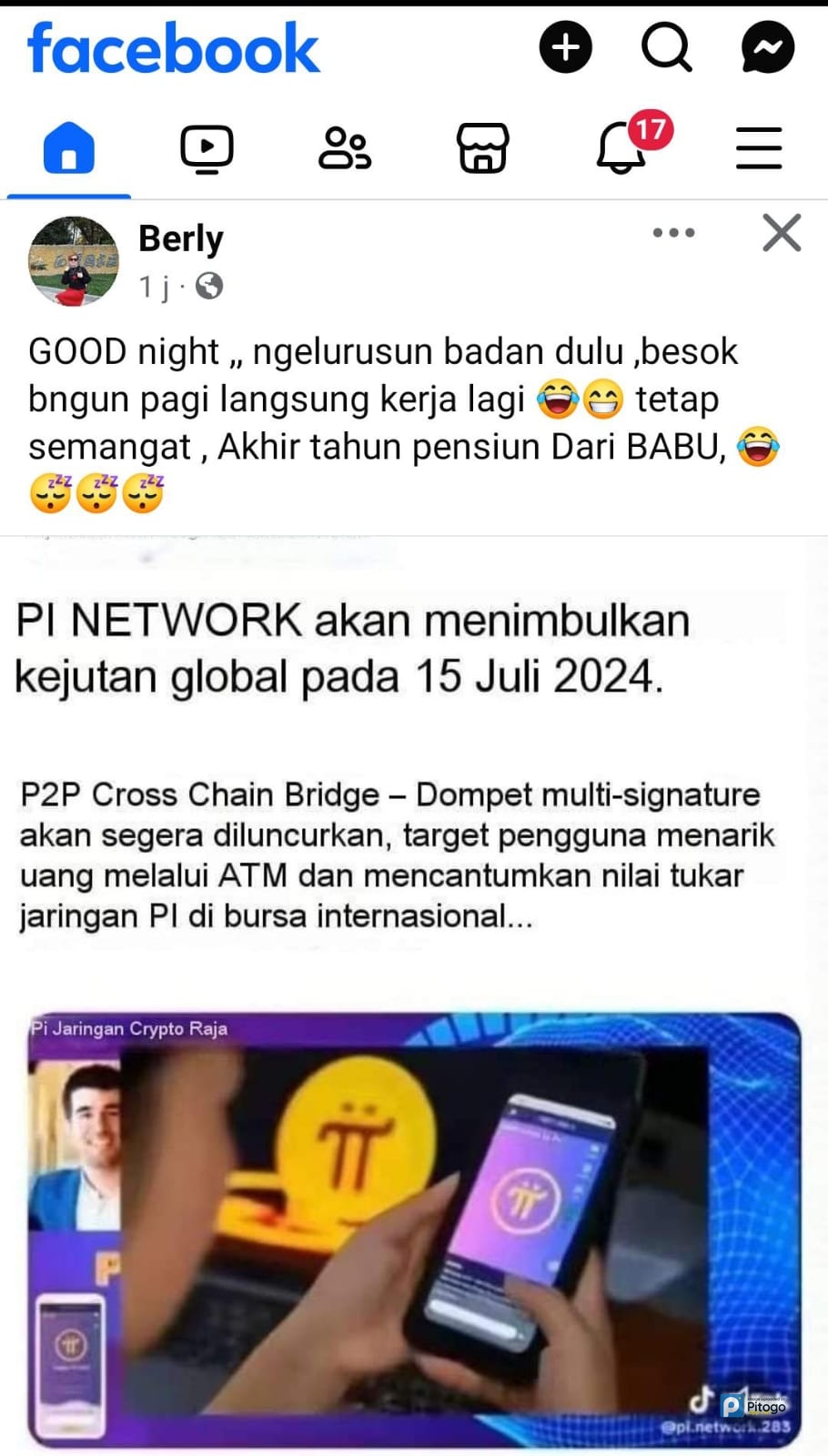Open Facebook search

point(667,47)
